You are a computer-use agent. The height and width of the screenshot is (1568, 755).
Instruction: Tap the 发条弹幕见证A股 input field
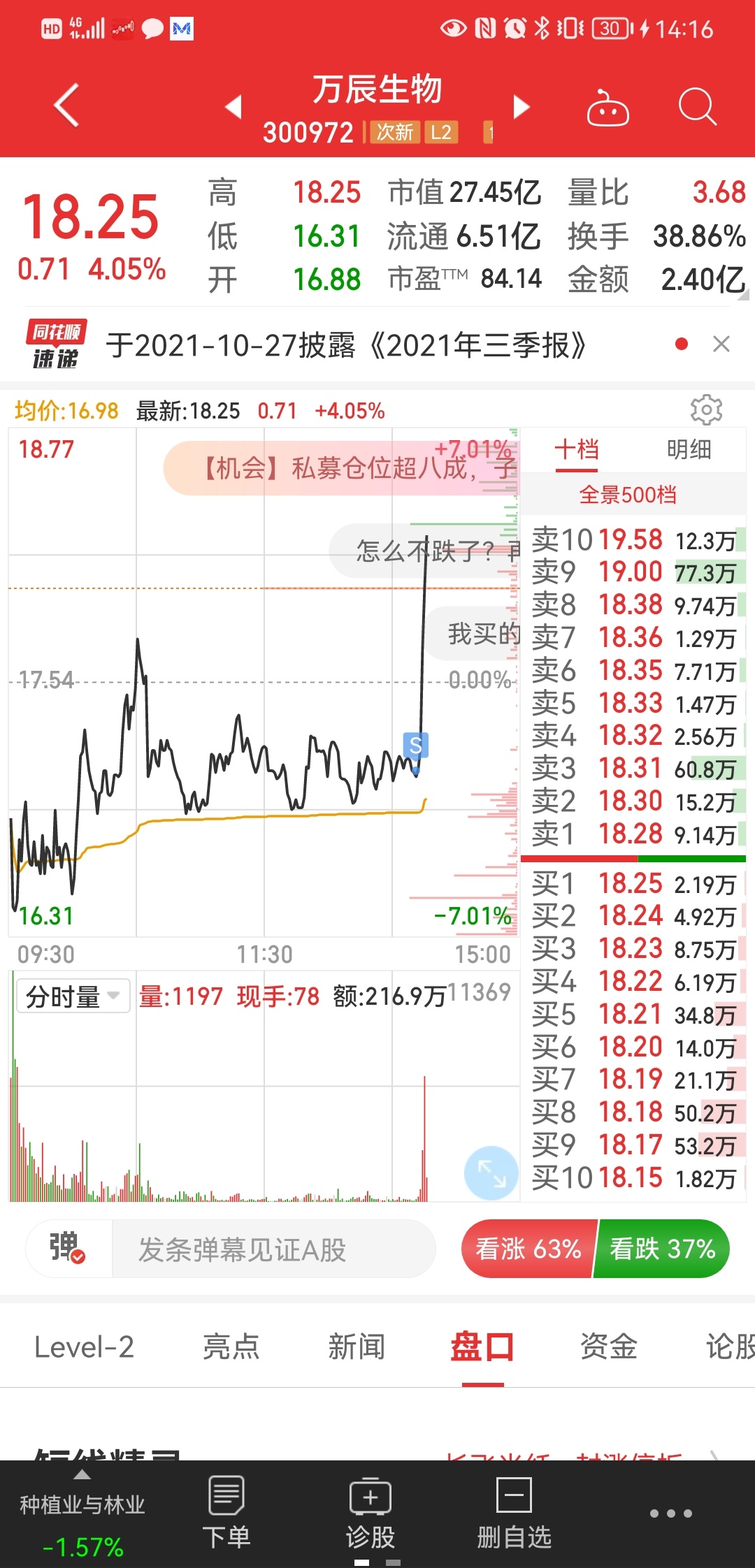tap(273, 1249)
